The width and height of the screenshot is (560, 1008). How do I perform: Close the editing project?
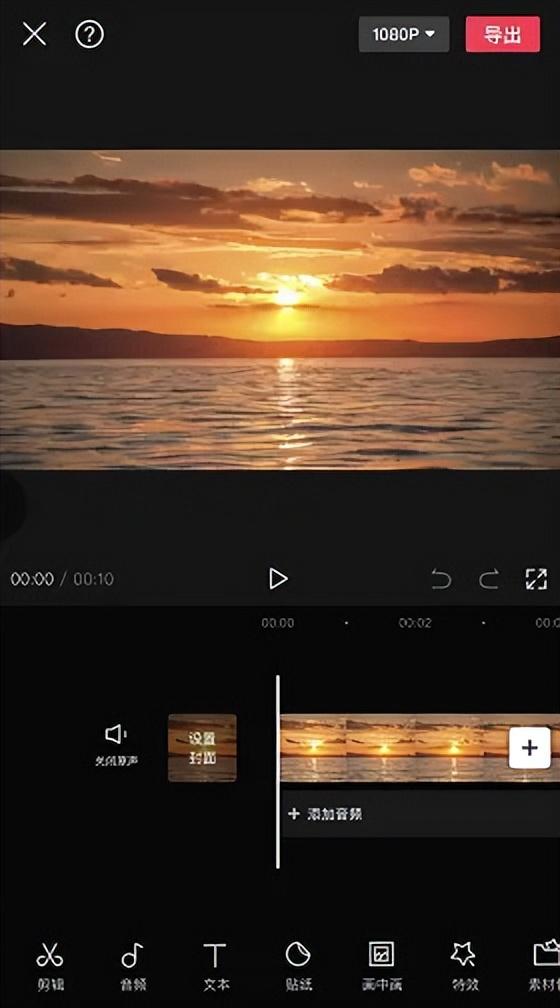coord(34,34)
